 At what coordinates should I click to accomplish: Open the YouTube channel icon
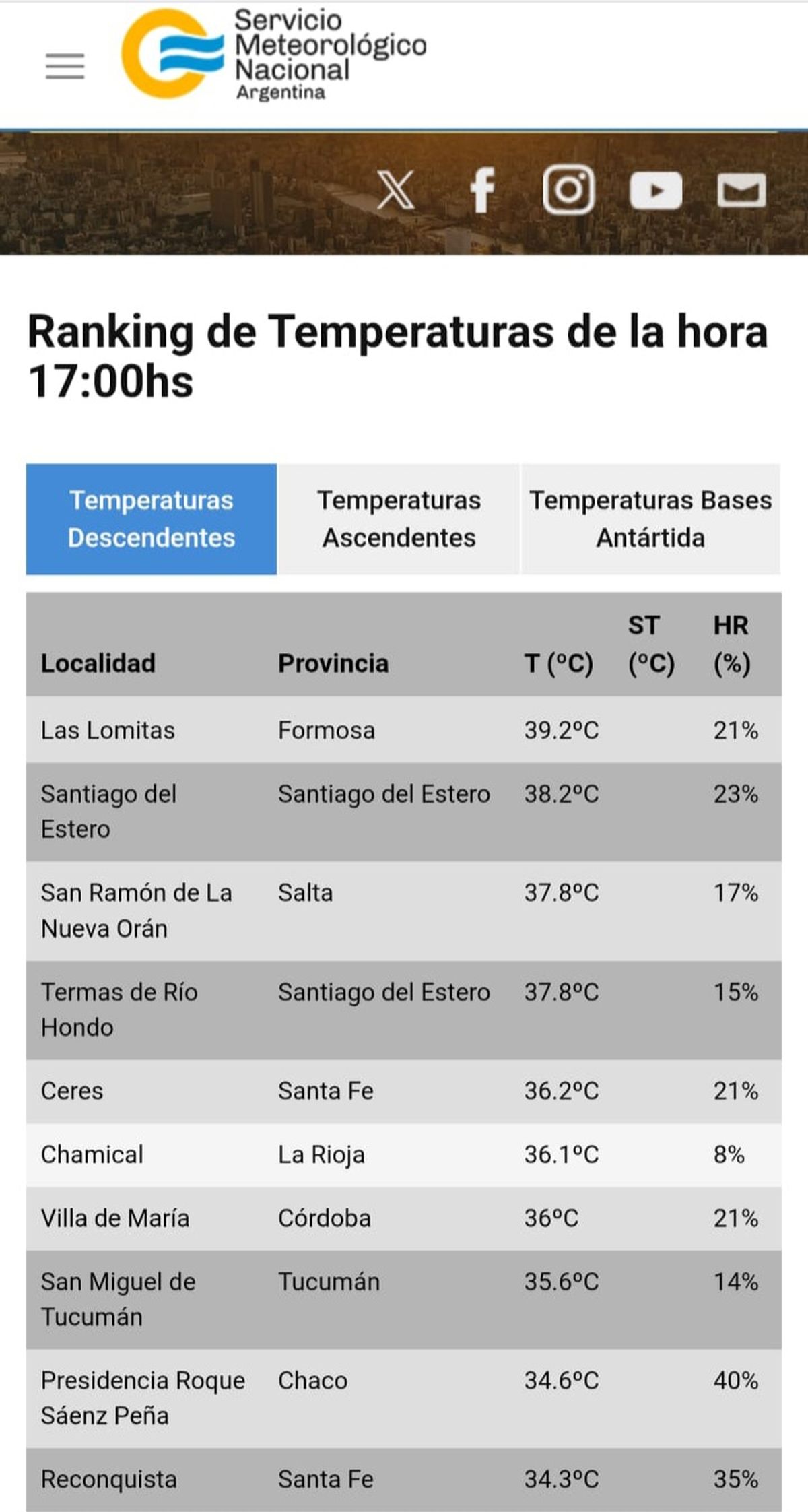click(655, 191)
